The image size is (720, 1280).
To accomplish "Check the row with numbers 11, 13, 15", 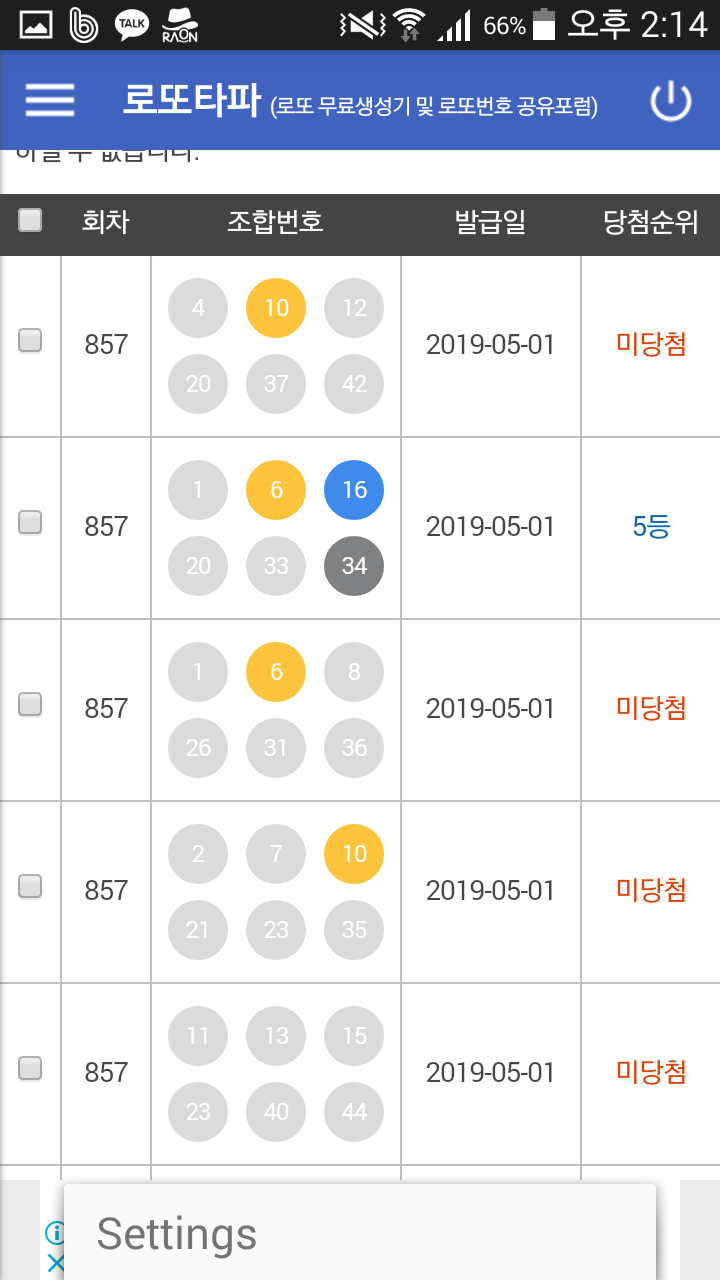I will (30, 1068).
